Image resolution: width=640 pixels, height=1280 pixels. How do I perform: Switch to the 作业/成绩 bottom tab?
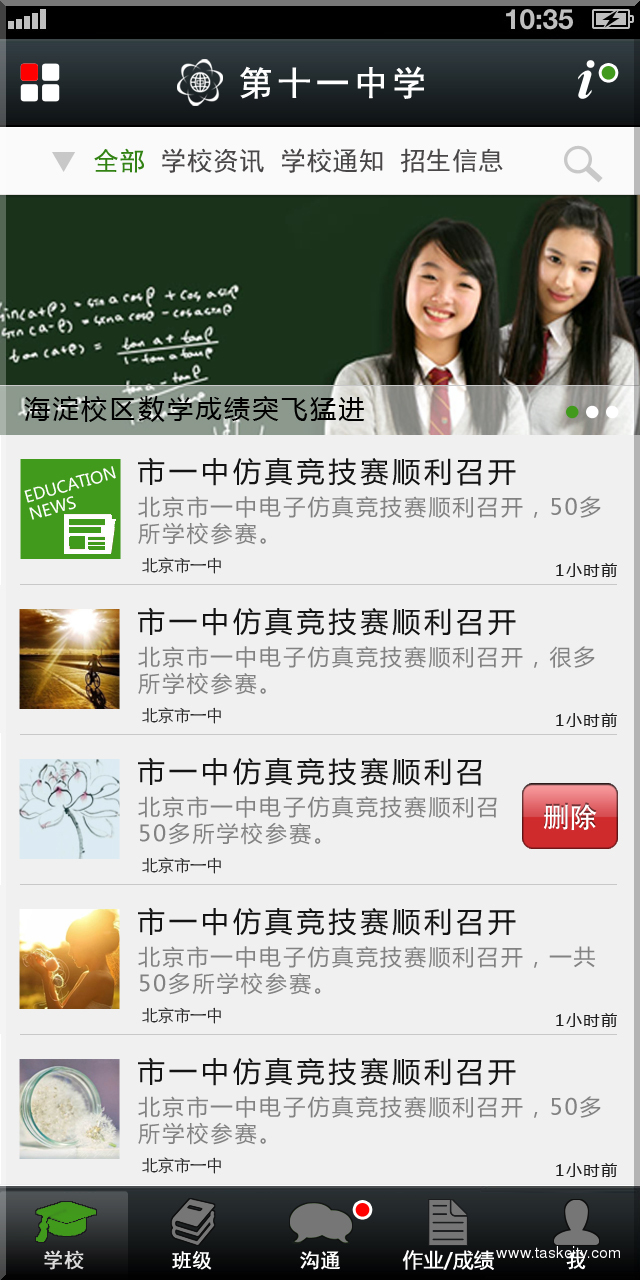pos(448,1234)
